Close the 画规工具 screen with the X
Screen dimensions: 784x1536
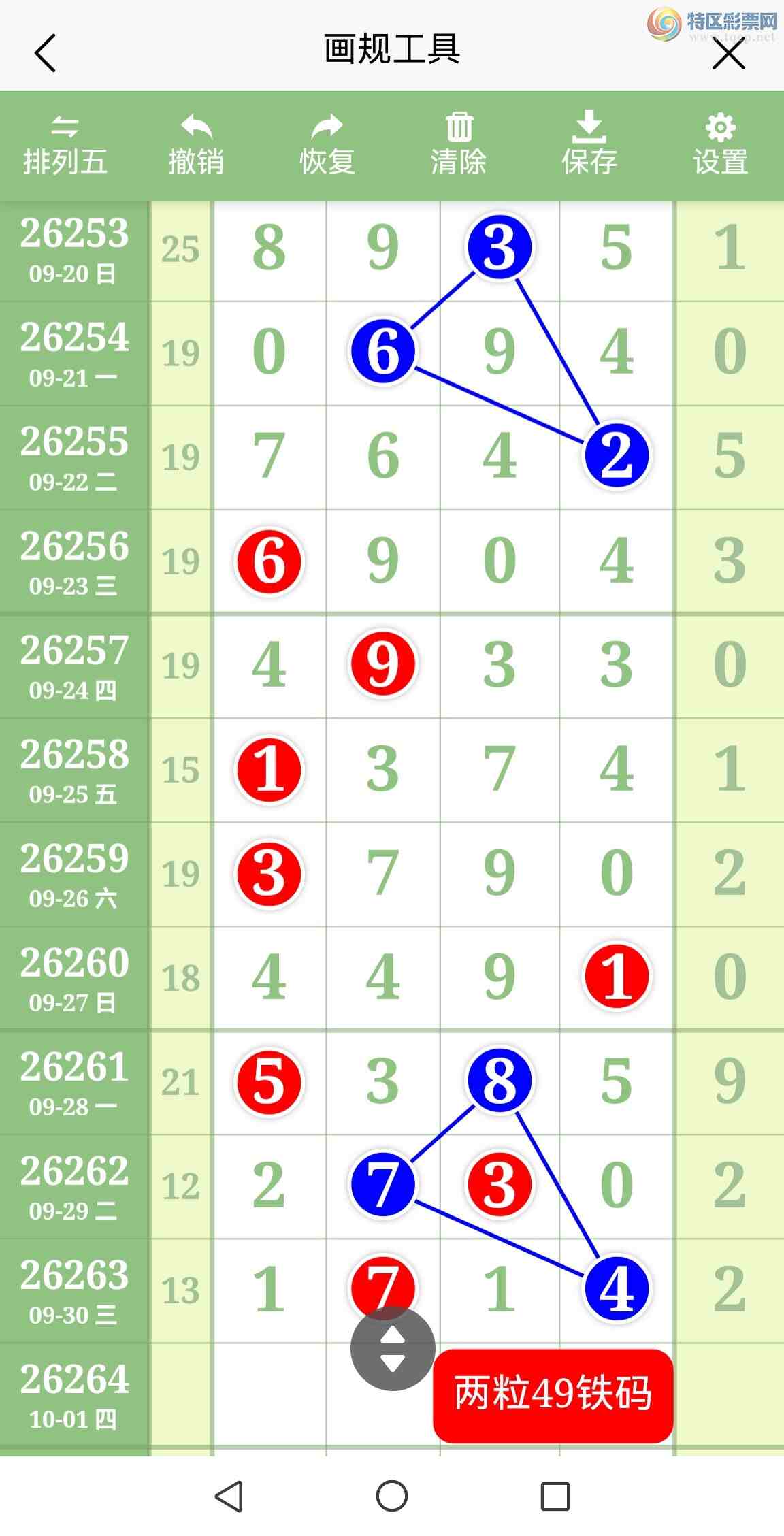click(729, 54)
